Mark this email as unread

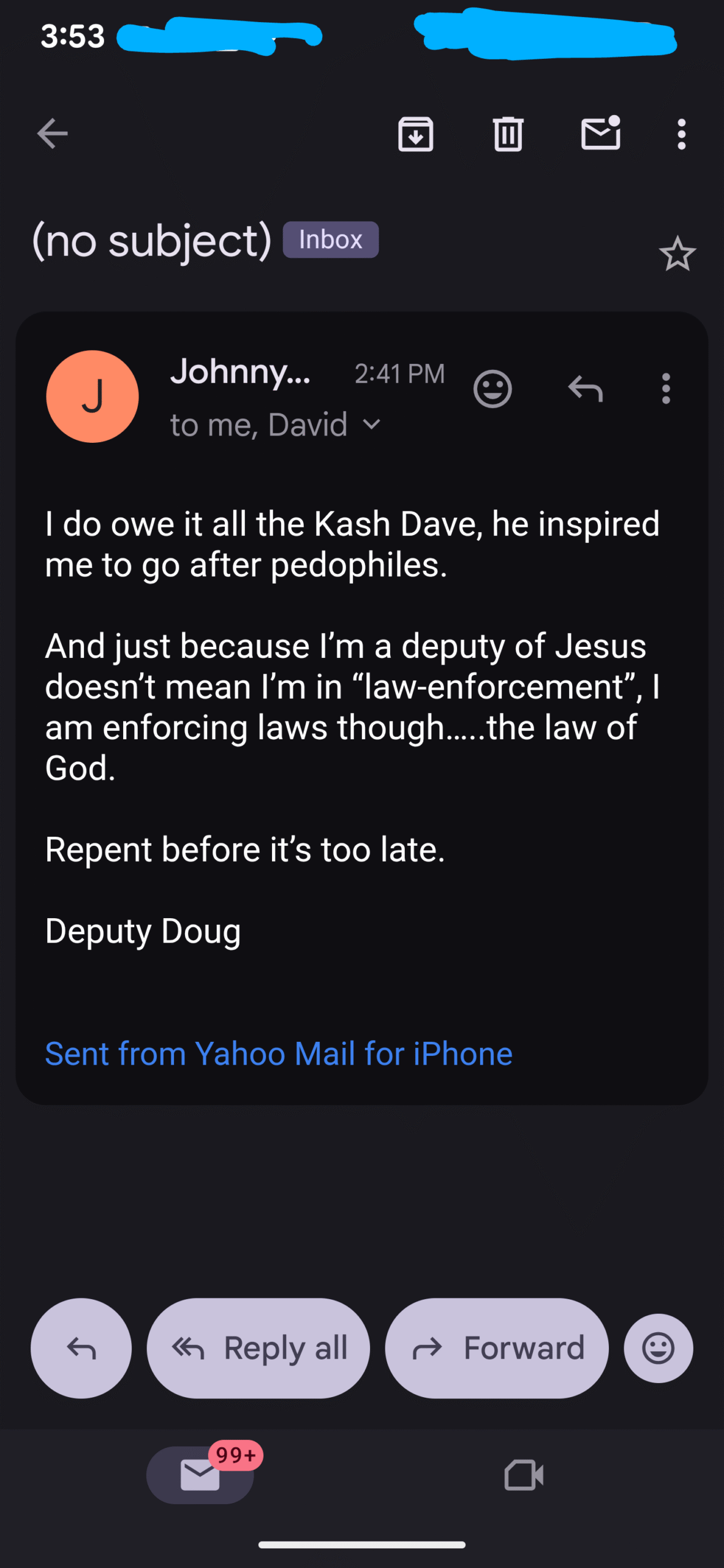(600, 133)
